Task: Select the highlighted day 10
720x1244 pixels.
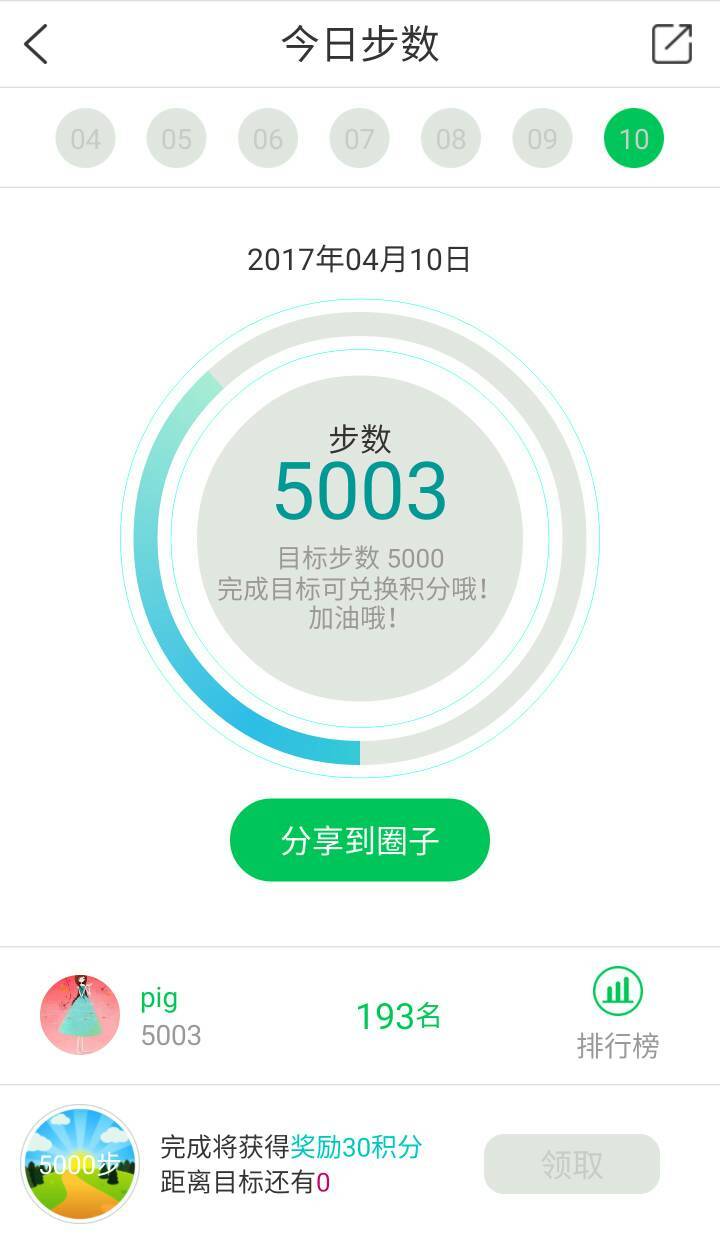Action: pos(634,139)
